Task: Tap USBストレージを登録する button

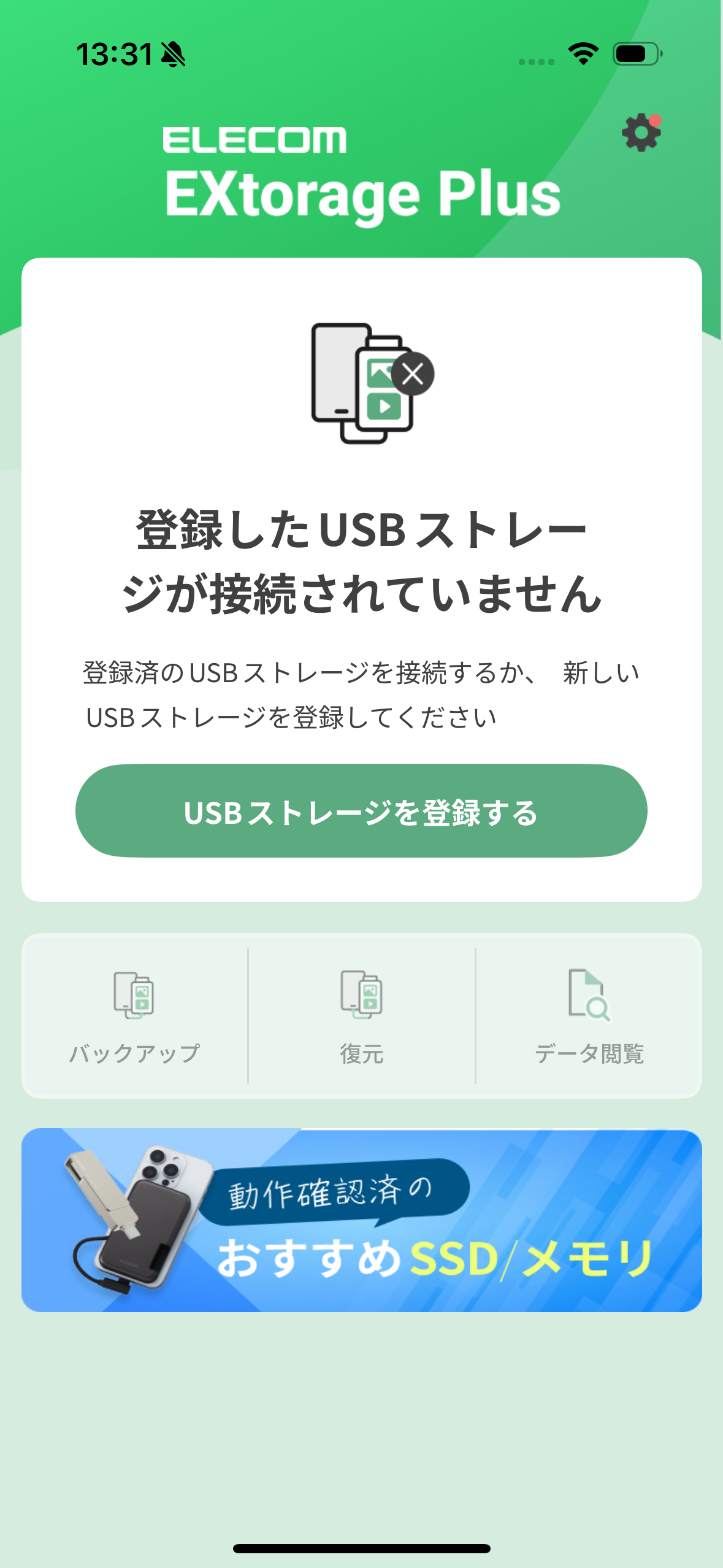Action: tap(361, 810)
